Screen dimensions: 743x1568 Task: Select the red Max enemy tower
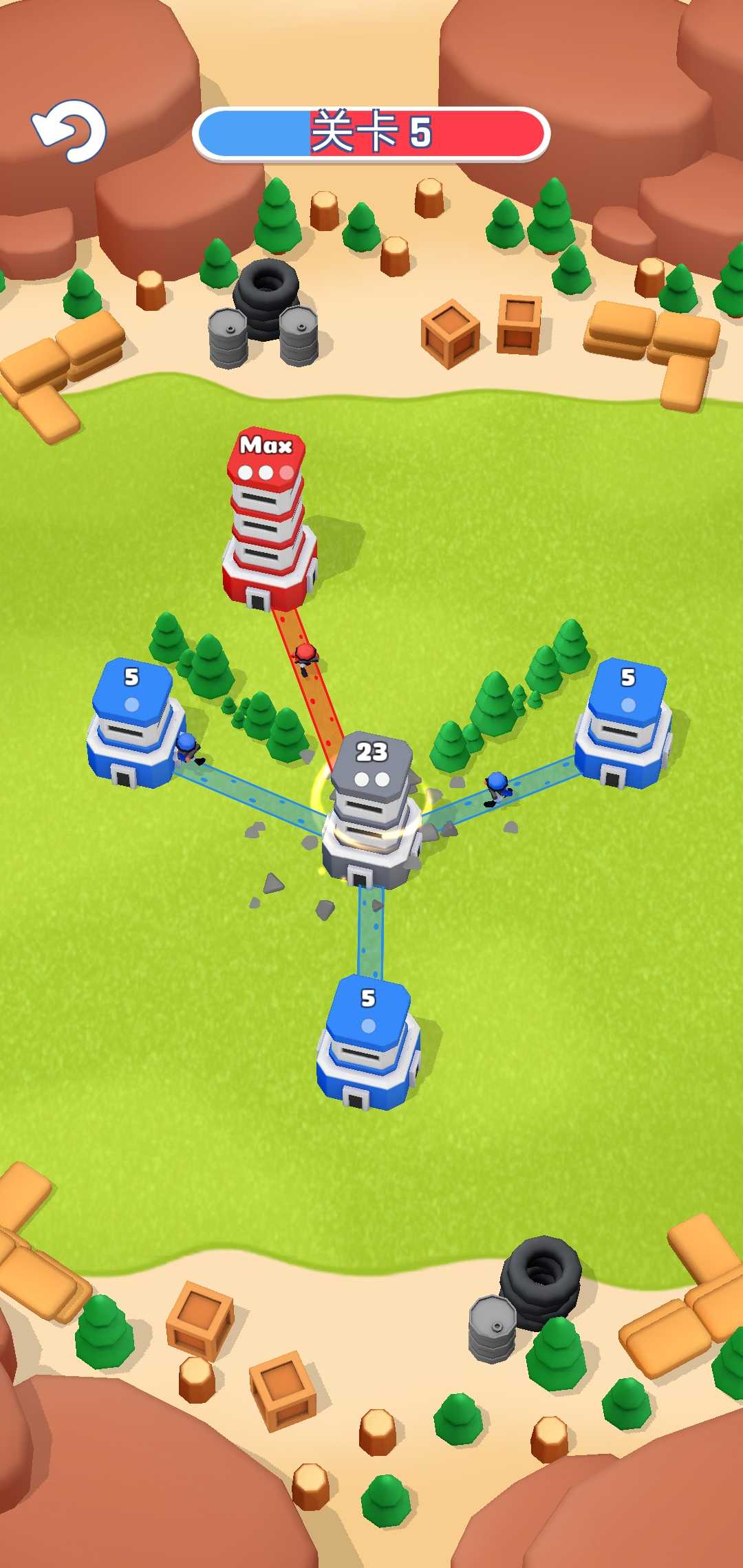click(268, 523)
